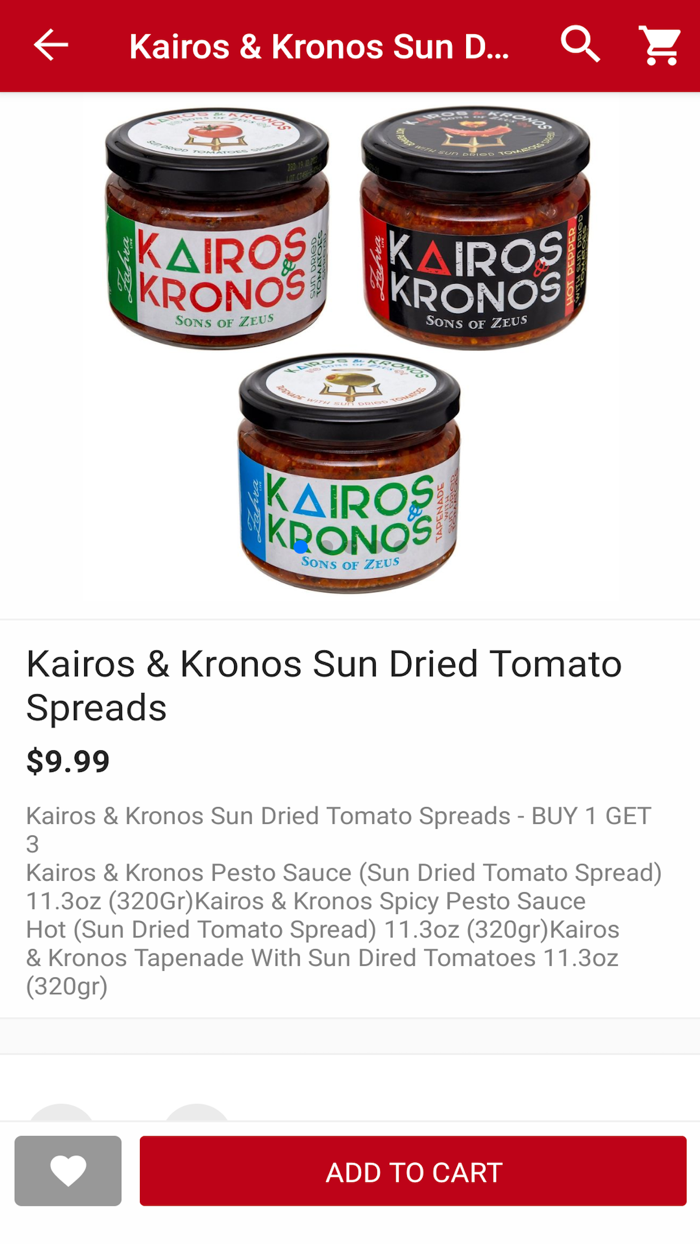Add the tomato spreads to cart

[x=413, y=1171]
